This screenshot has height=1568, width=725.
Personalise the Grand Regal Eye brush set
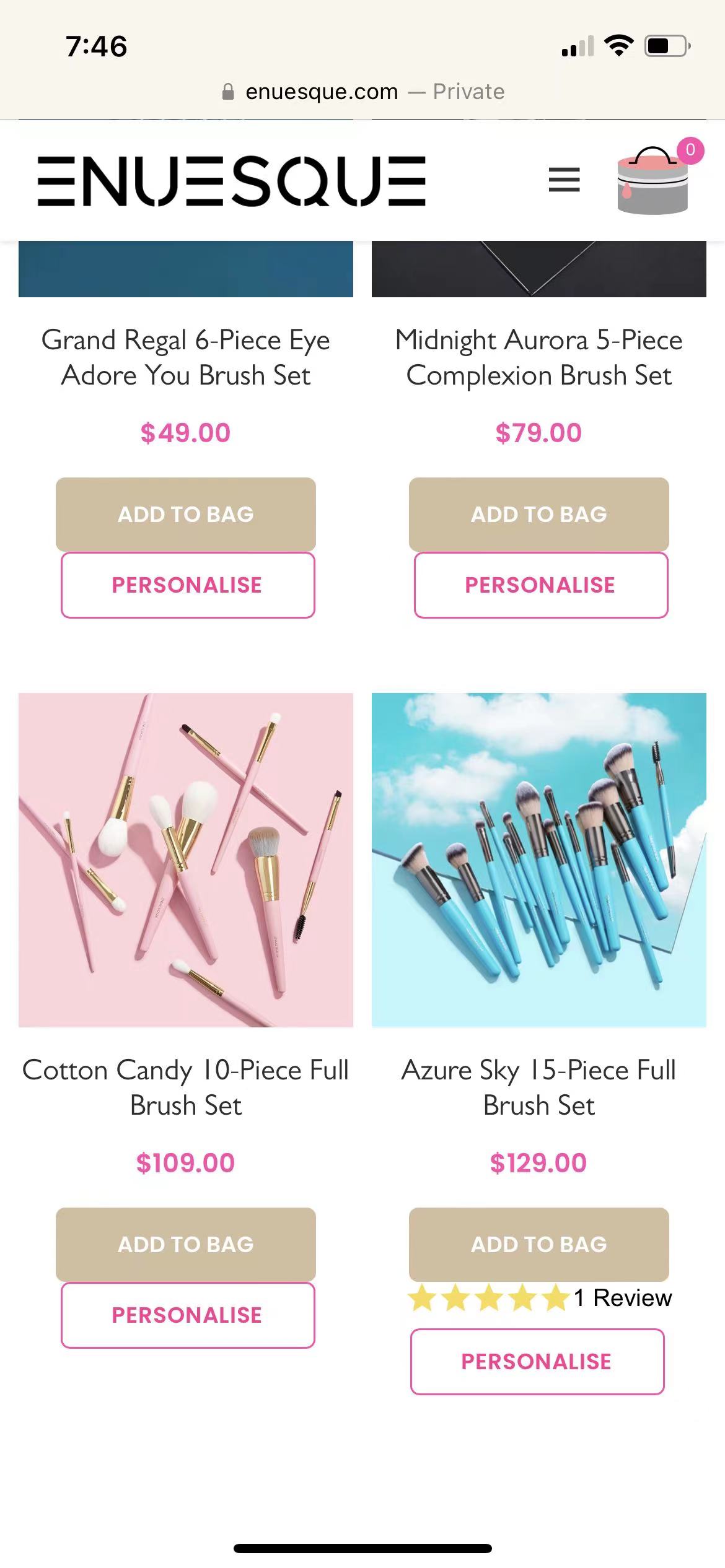tap(188, 585)
